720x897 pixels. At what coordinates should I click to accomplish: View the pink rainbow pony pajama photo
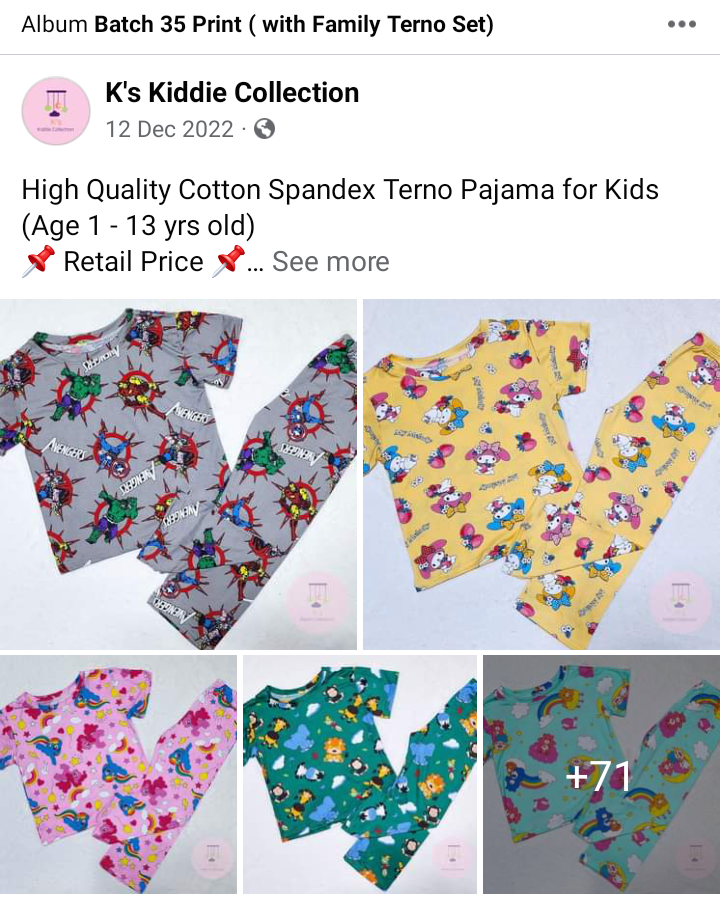118,774
